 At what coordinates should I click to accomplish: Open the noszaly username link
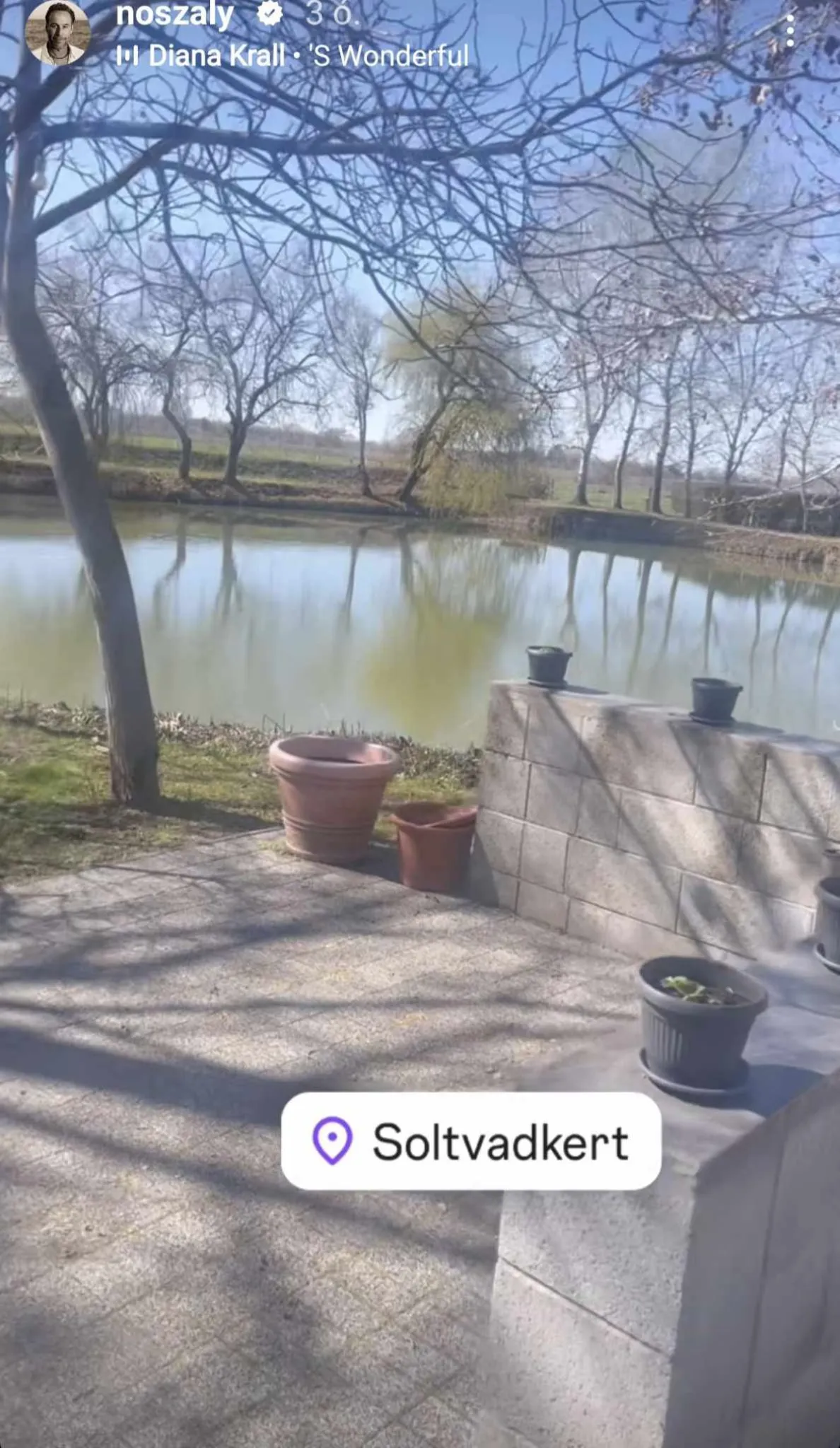click(174, 14)
